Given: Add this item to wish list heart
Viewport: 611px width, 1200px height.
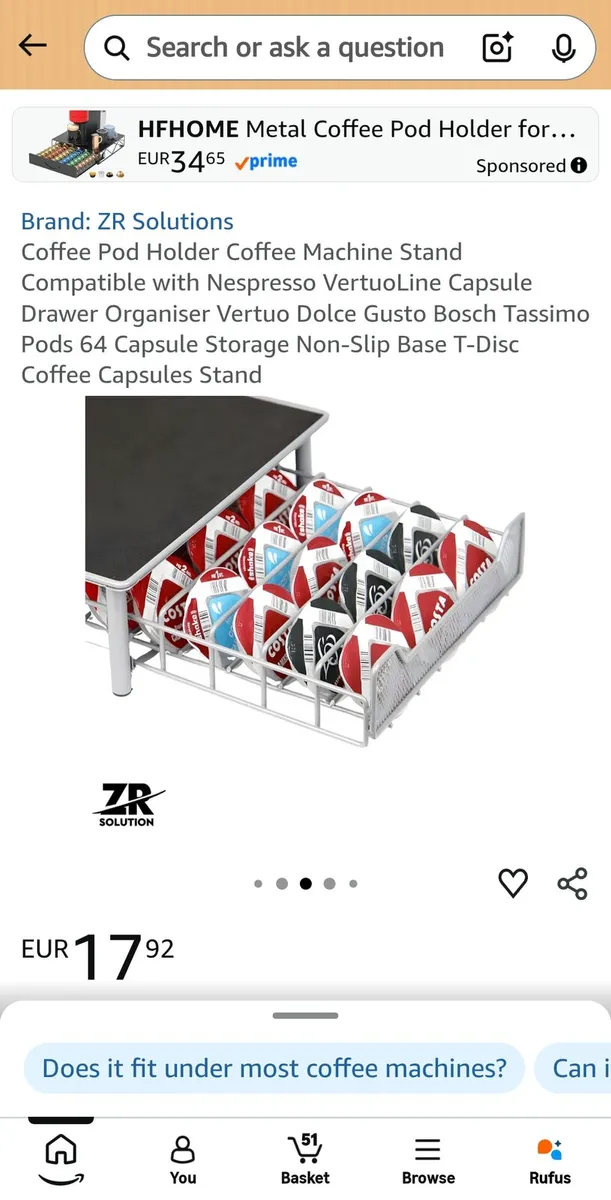Looking at the screenshot, I should (x=513, y=884).
